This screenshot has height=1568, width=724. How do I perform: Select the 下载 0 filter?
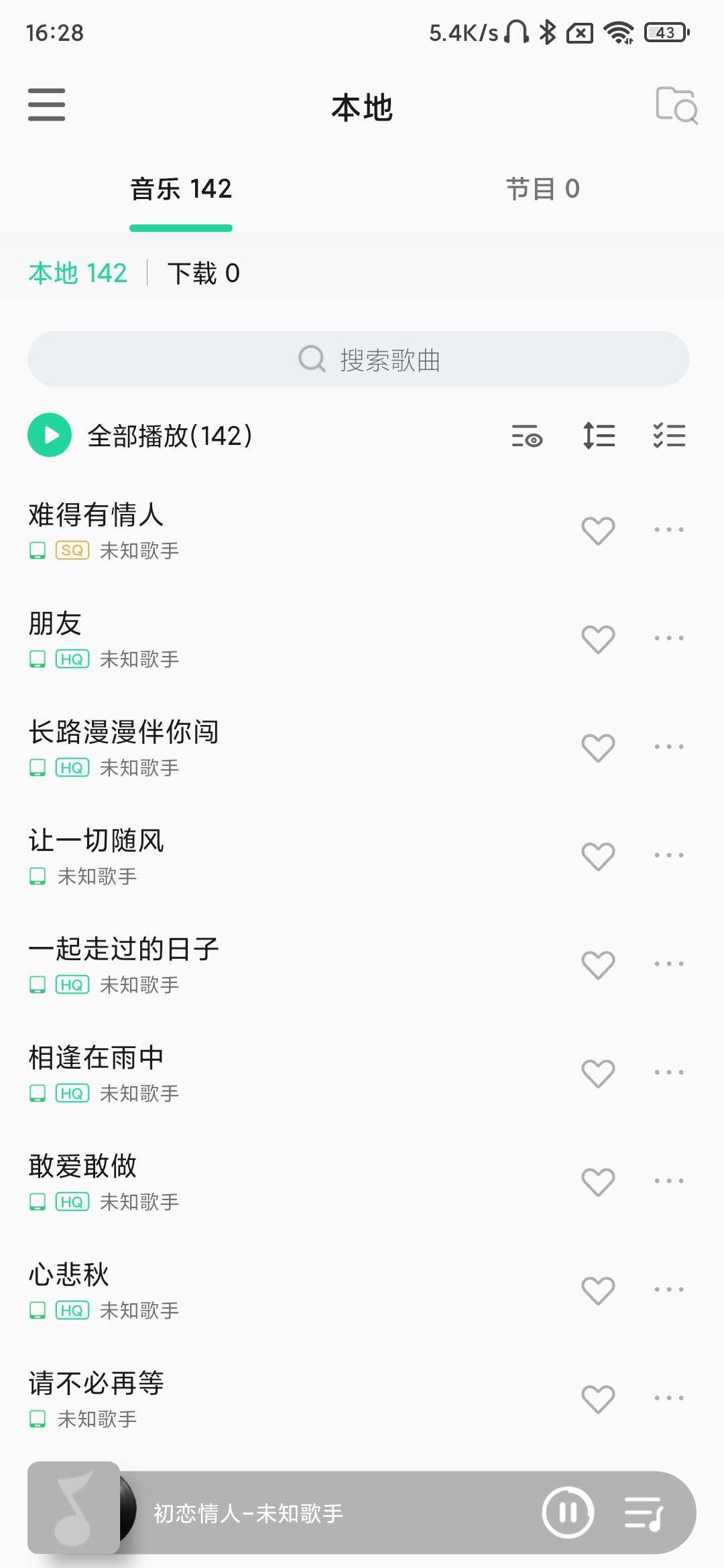click(x=203, y=273)
